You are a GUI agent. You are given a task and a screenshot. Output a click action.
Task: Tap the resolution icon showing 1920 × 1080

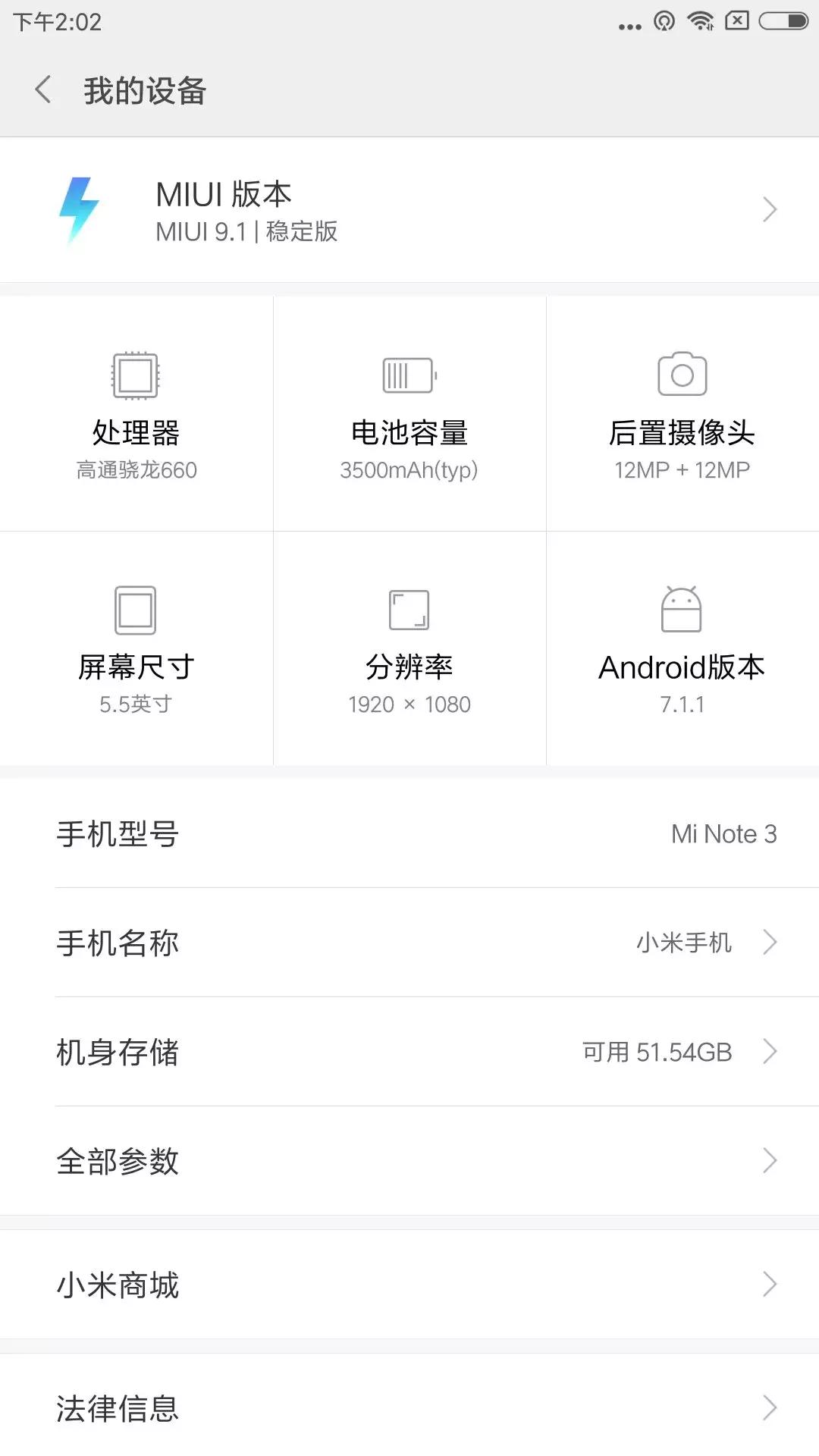click(x=409, y=609)
